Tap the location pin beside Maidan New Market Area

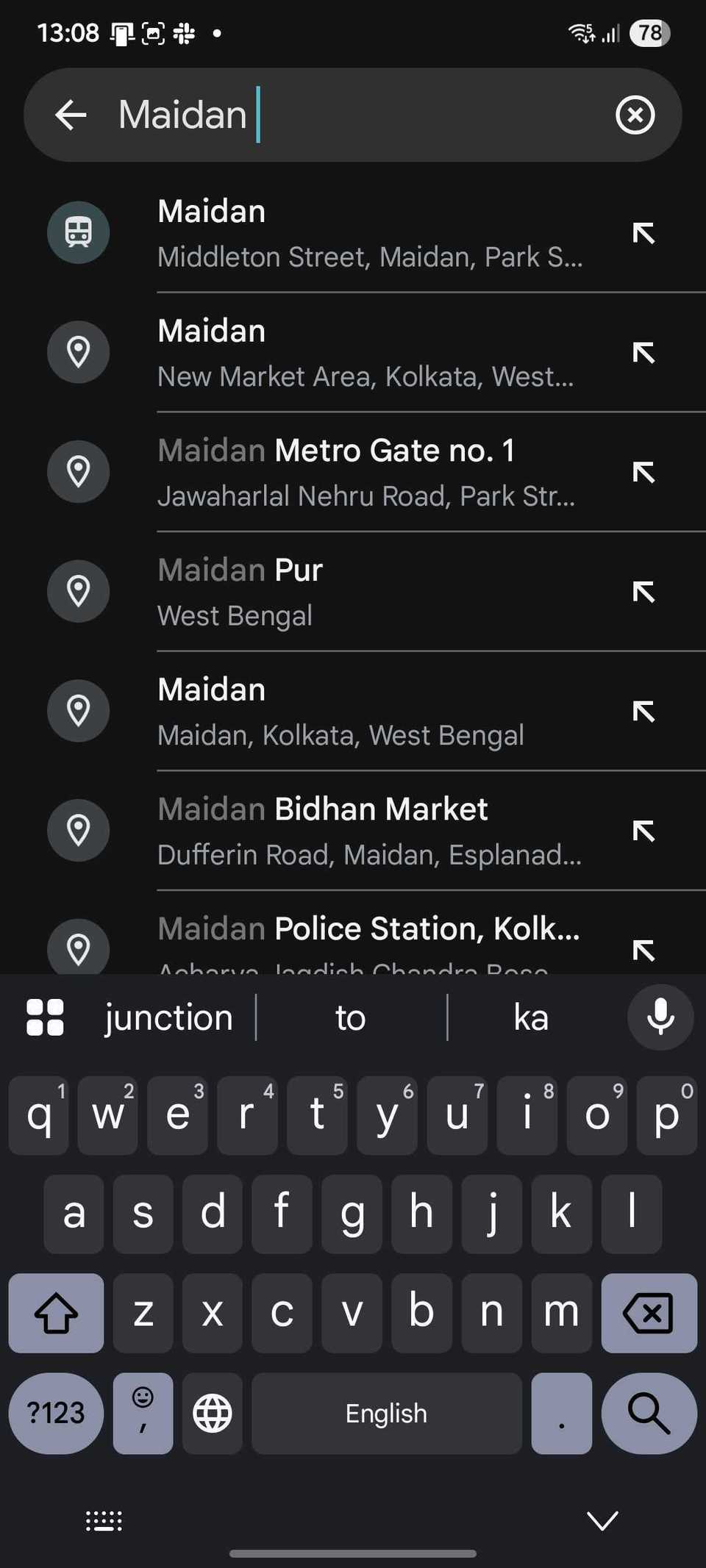pyautogui.click(x=78, y=353)
